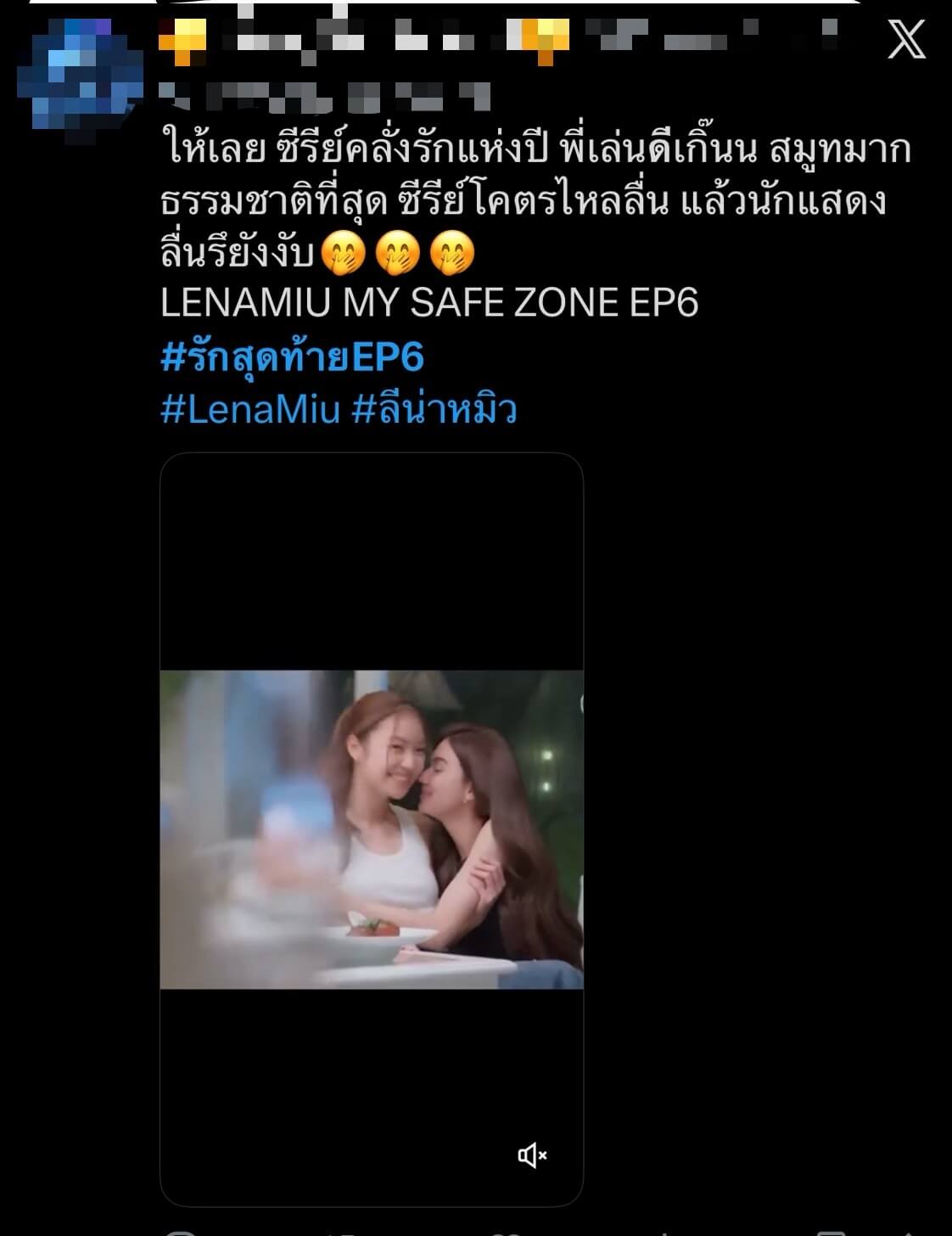Play the attached video clip
This screenshot has width=952, height=1236.
pos(372,829)
